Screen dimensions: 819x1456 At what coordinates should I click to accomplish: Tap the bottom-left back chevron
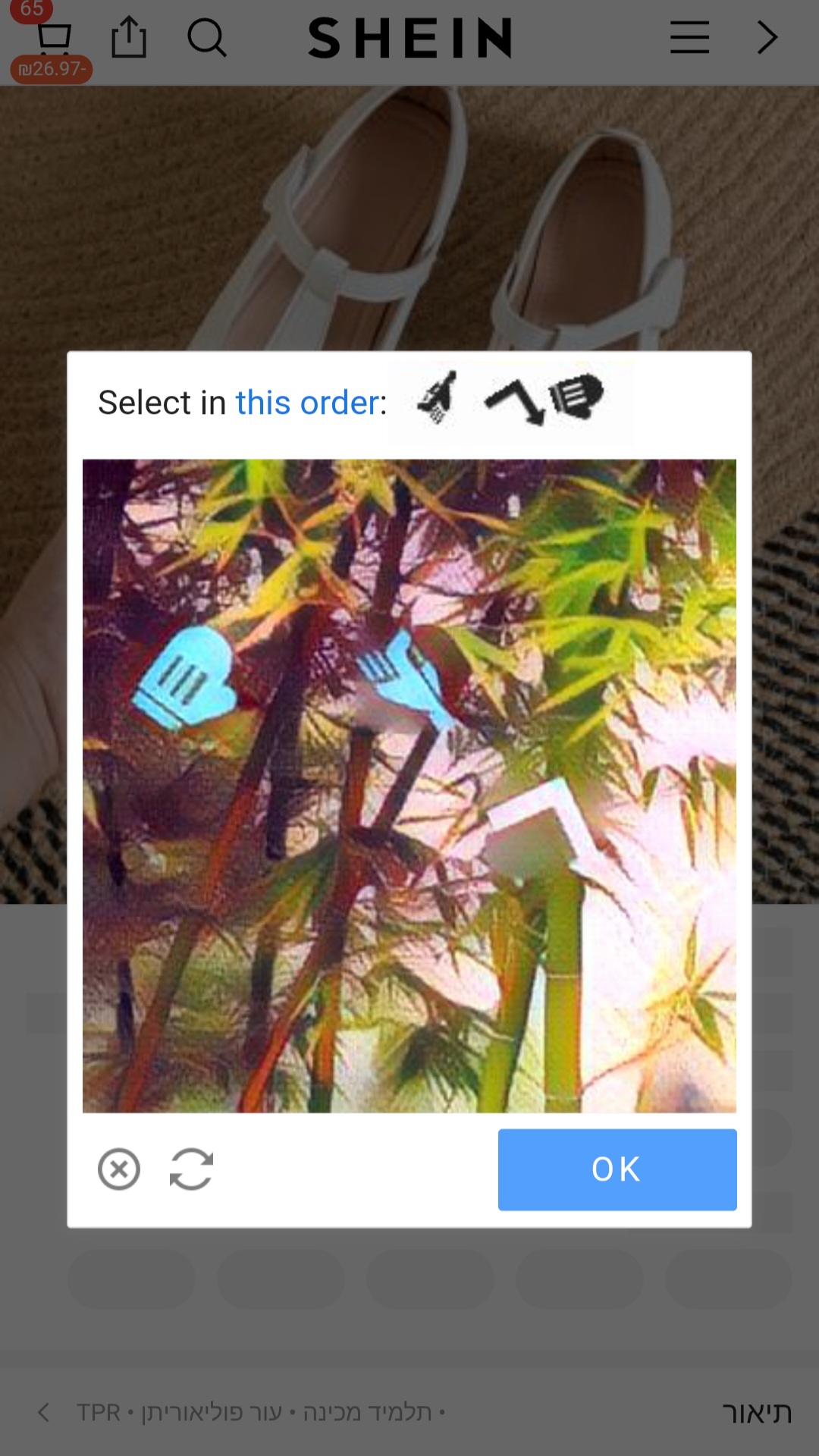(43, 1412)
